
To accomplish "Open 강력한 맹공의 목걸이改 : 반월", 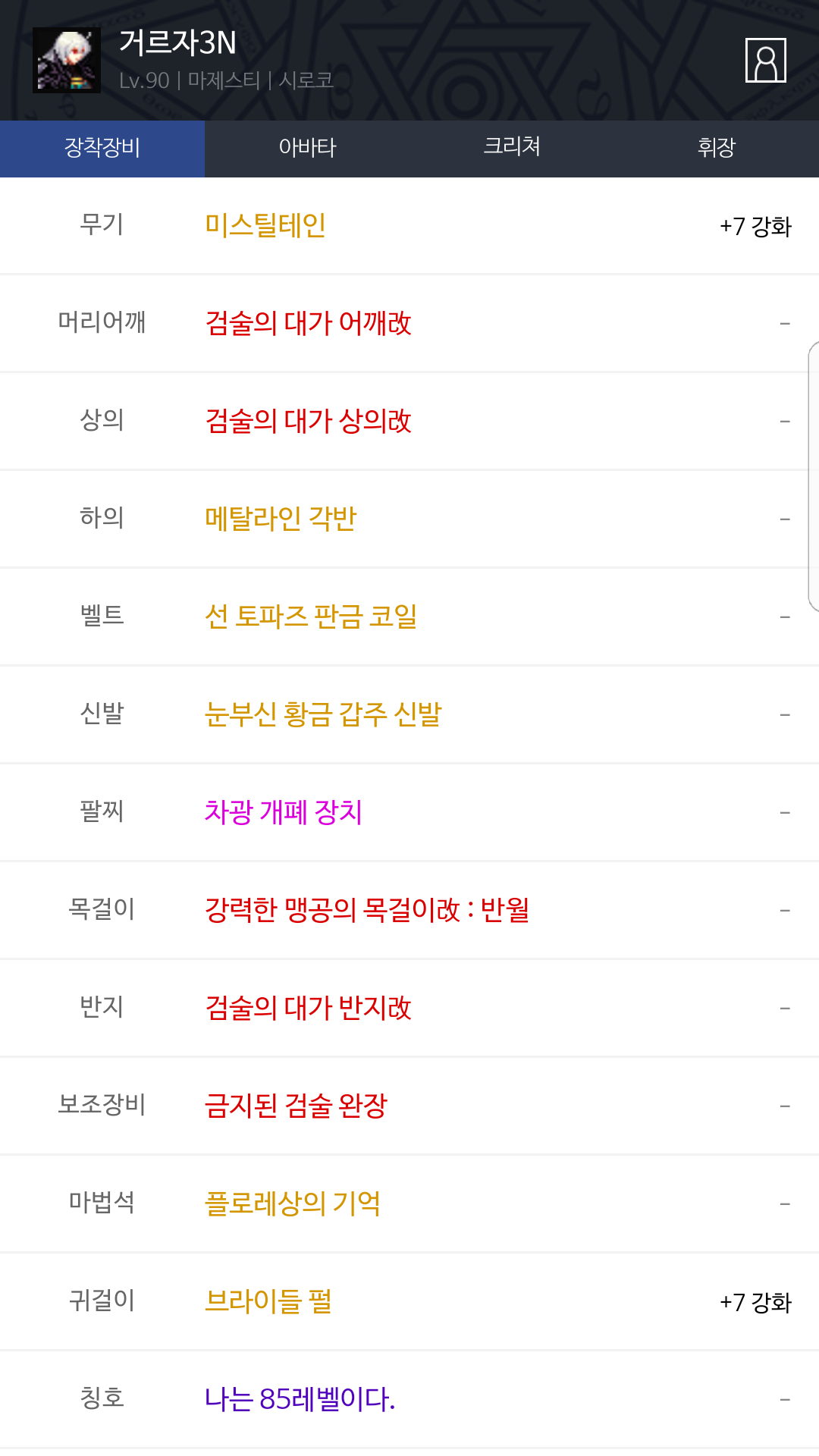I will (x=367, y=911).
